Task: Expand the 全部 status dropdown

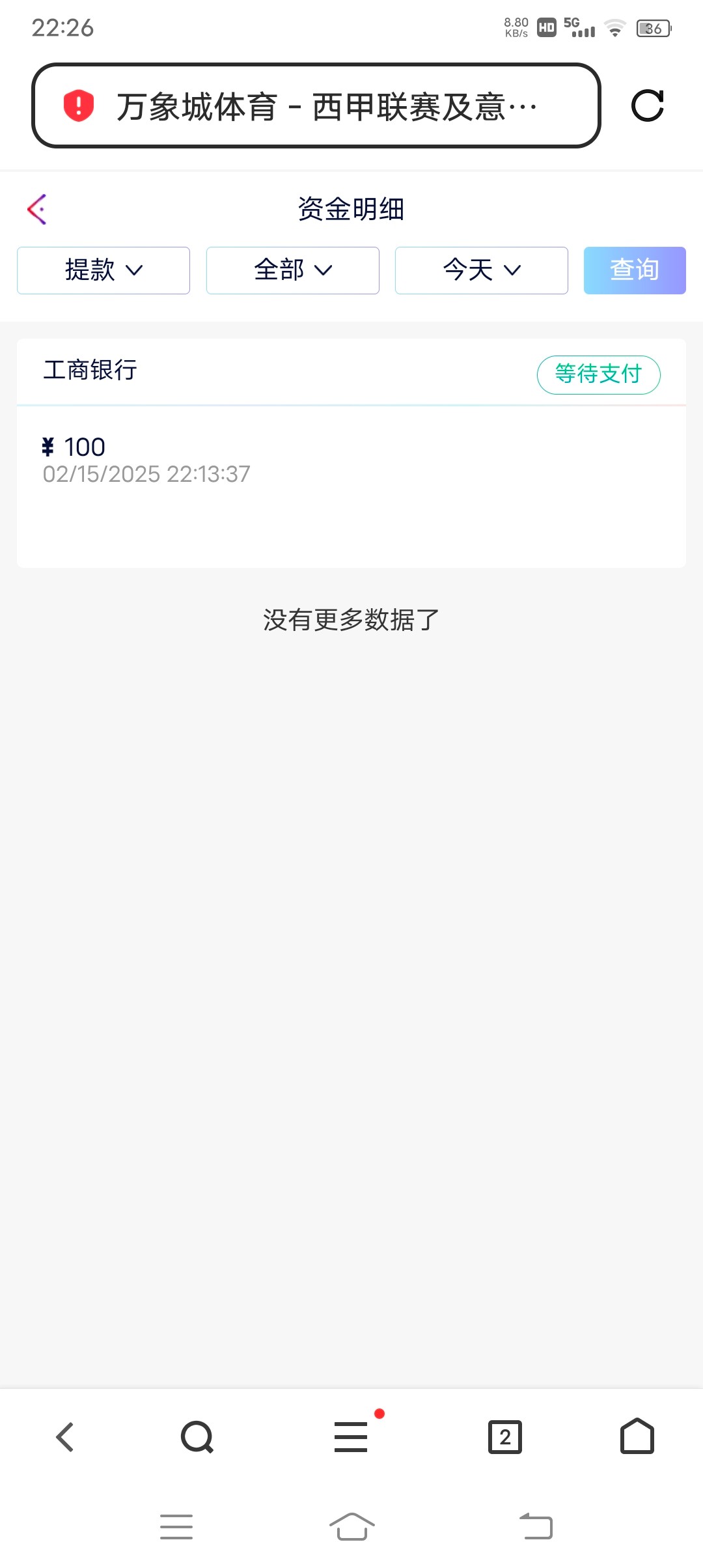Action: [x=293, y=270]
